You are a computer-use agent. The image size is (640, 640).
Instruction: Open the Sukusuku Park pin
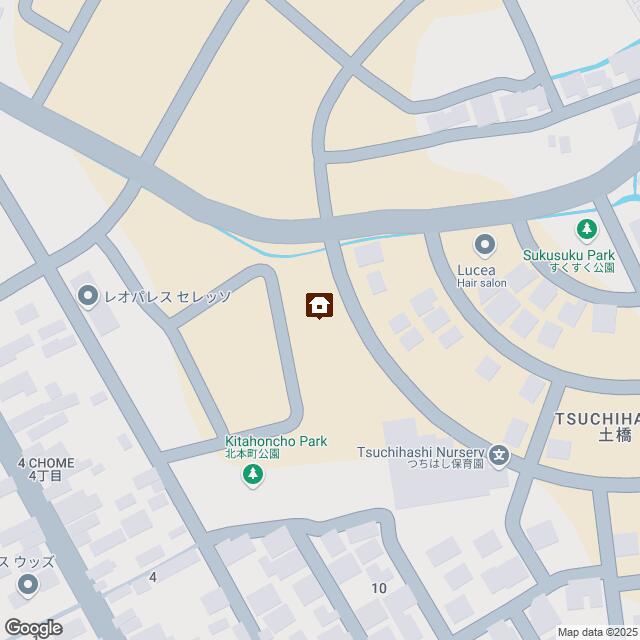tap(588, 230)
